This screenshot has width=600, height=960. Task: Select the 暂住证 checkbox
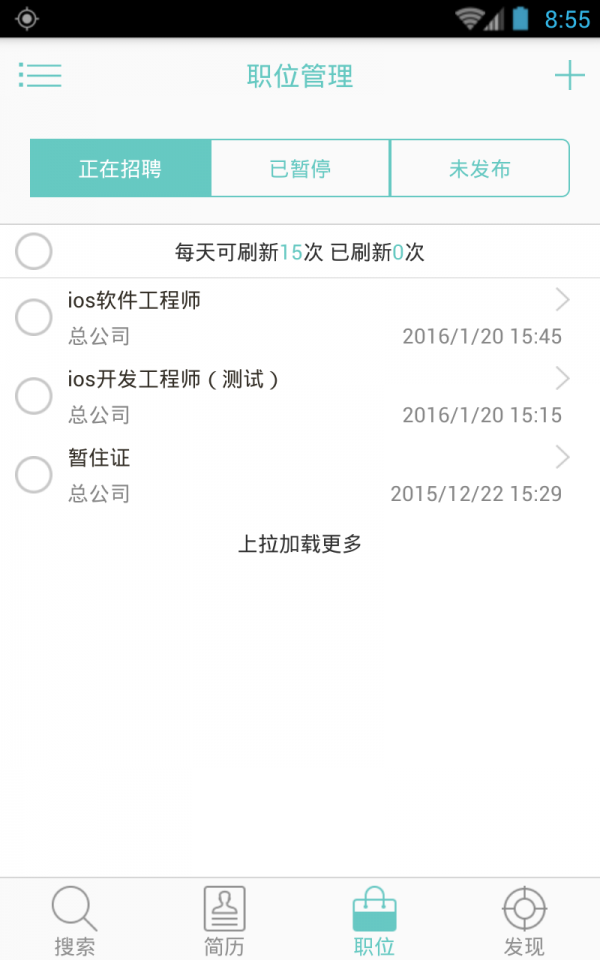(x=34, y=475)
